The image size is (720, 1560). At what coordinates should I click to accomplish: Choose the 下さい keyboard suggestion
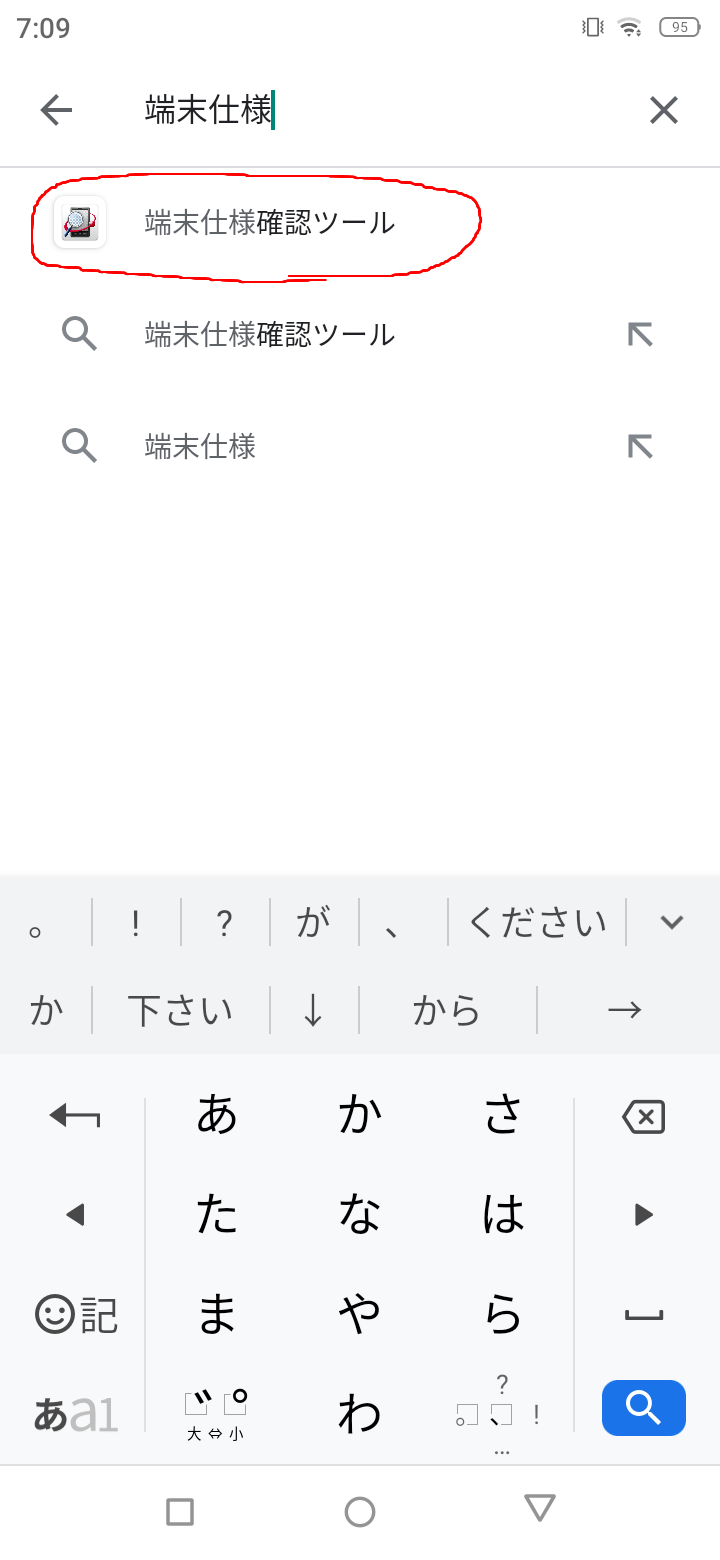coord(181,1010)
